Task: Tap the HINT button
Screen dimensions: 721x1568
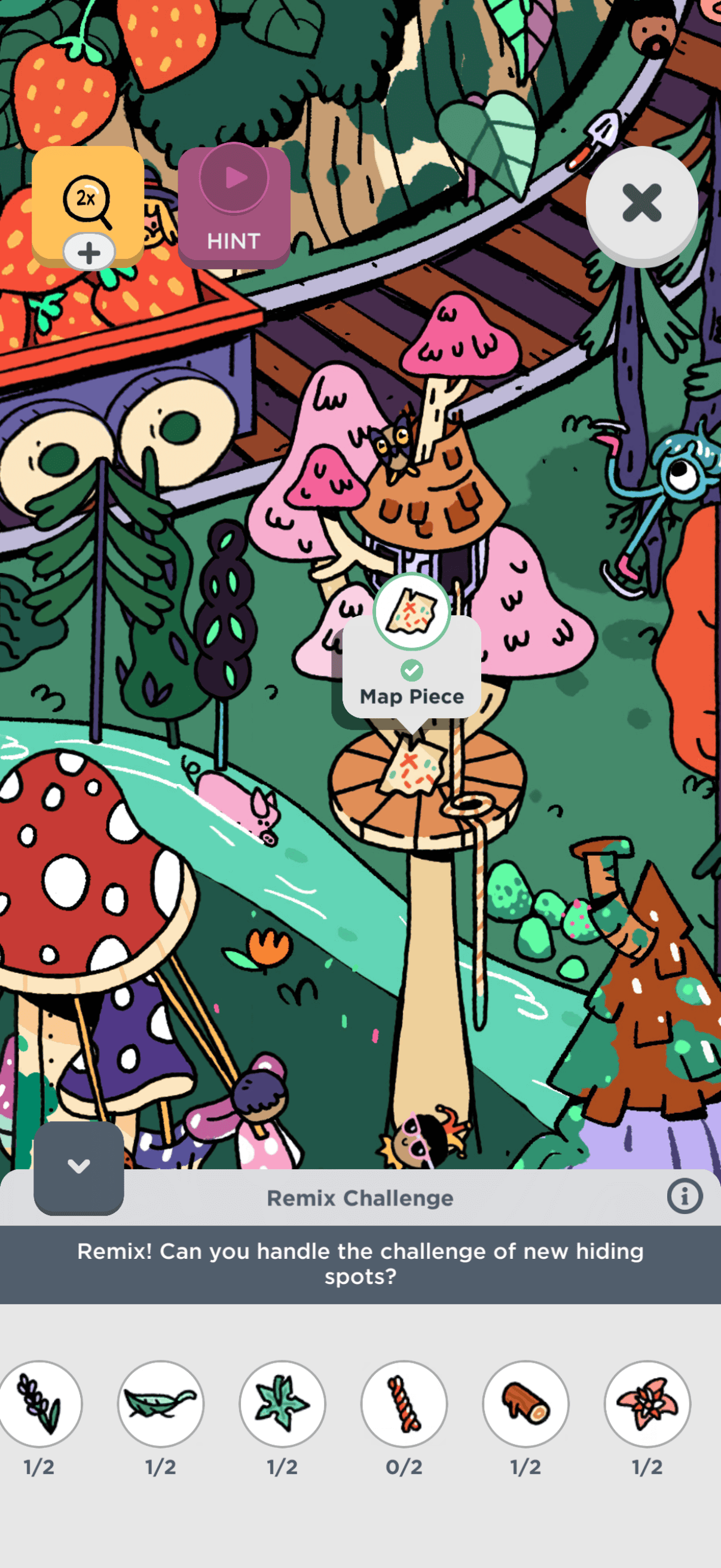Action: coord(234,207)
